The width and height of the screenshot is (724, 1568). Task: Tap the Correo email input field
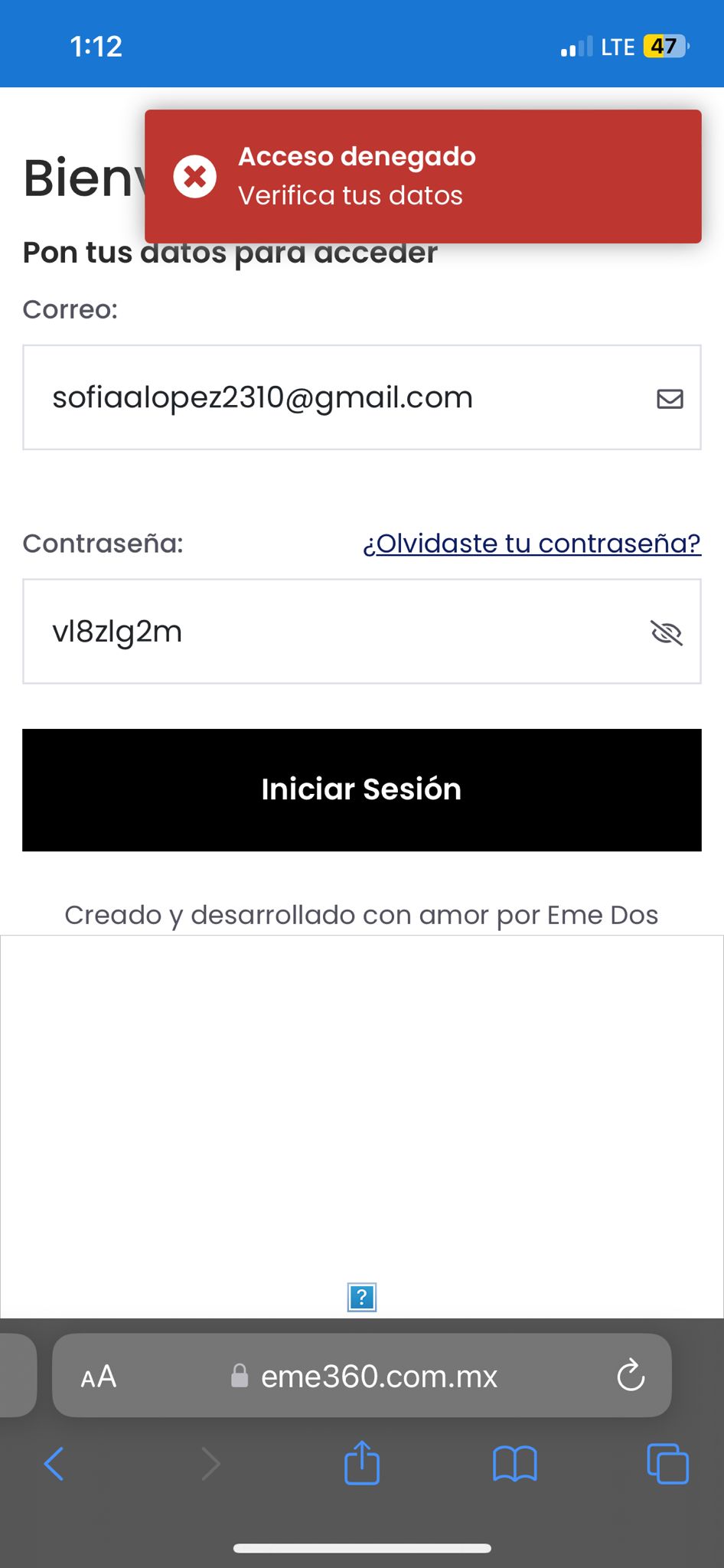point(337,397)
